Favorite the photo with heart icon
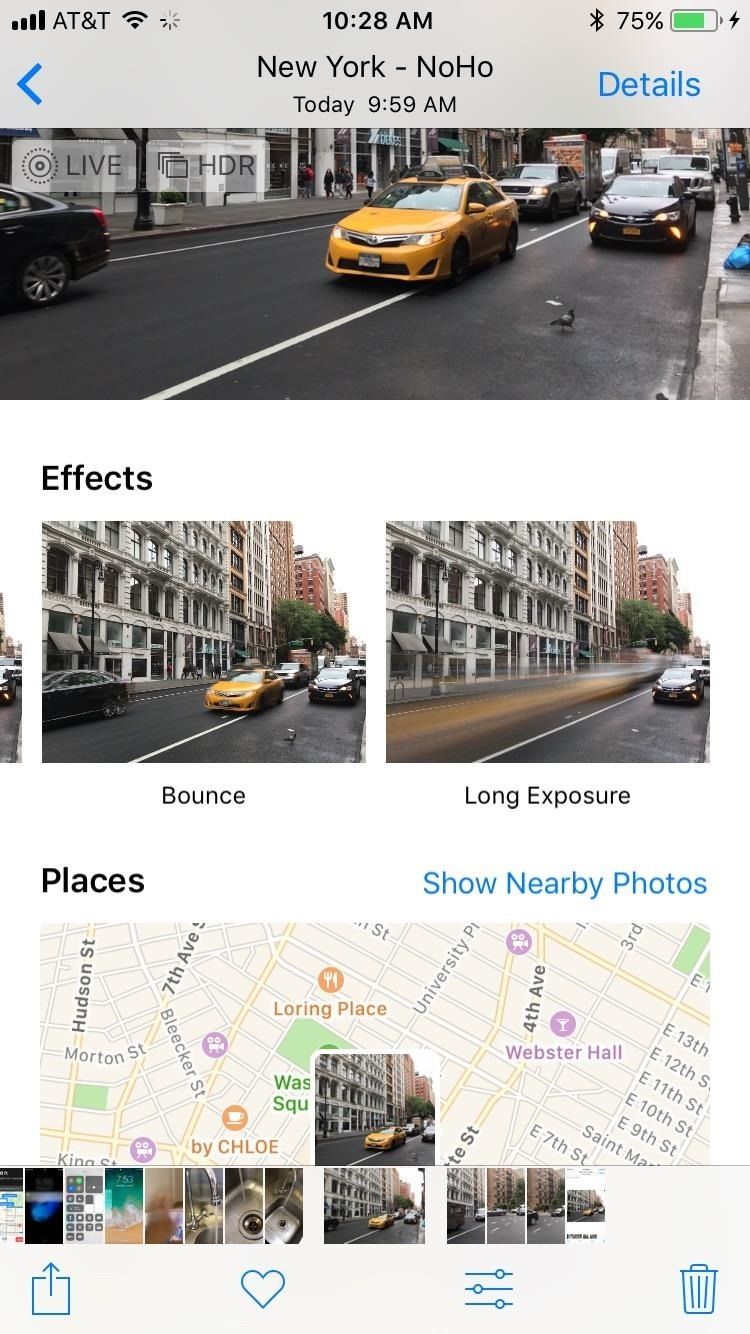The height and width of the screenshot is (1334, 750). pyautogui.click(x=263, y=1289)
